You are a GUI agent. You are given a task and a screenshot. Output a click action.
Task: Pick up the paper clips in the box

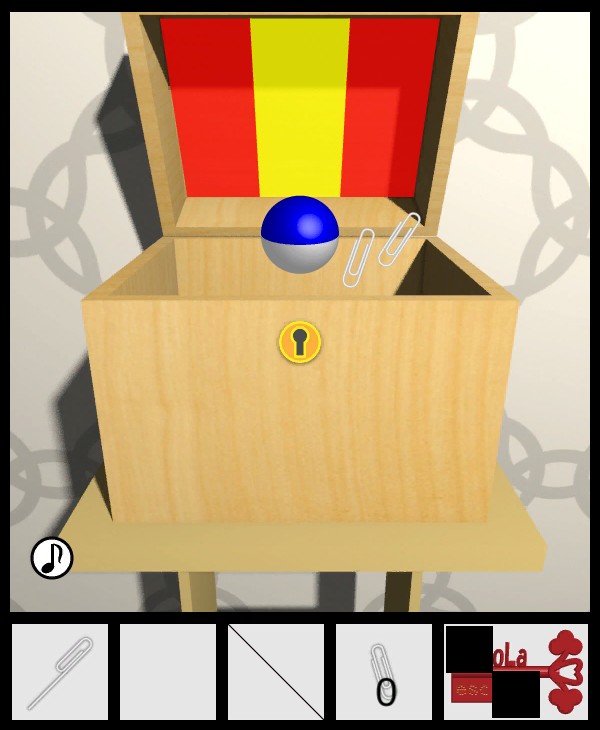tap(378, 250)
